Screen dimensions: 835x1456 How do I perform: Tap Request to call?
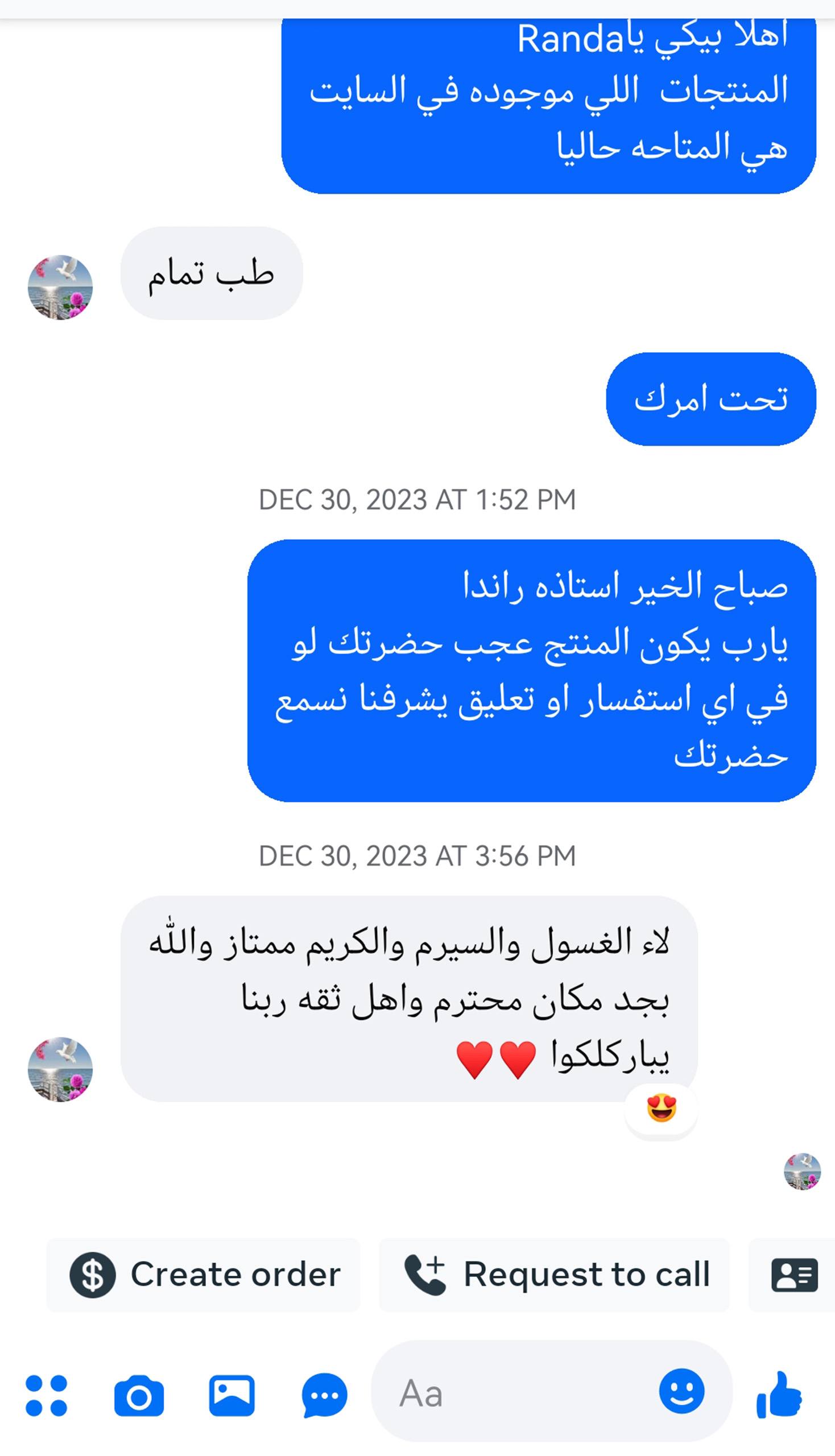point(554,1274)
